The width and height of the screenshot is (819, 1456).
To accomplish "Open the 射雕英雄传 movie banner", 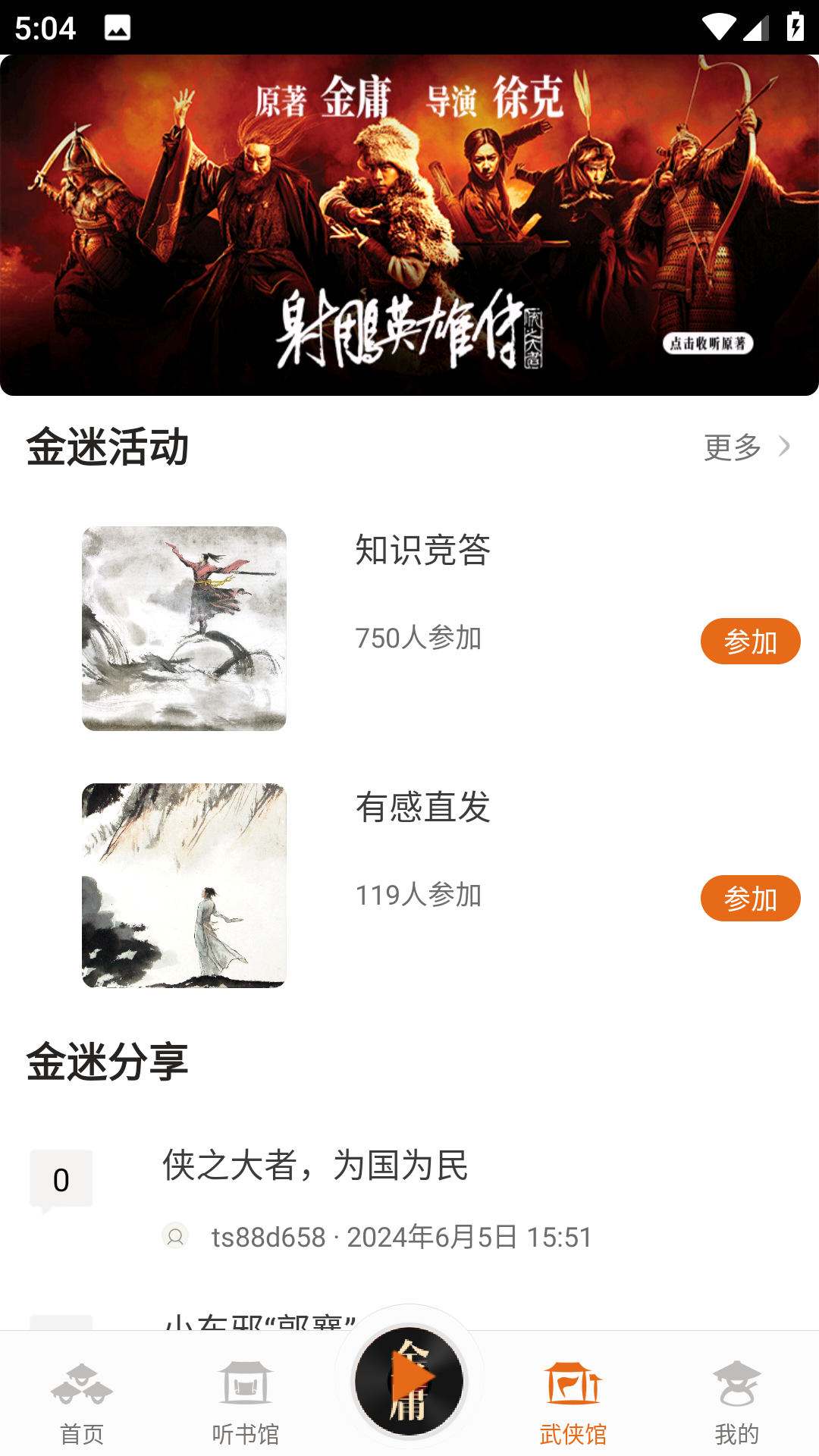I will click(x=409, y=225).
